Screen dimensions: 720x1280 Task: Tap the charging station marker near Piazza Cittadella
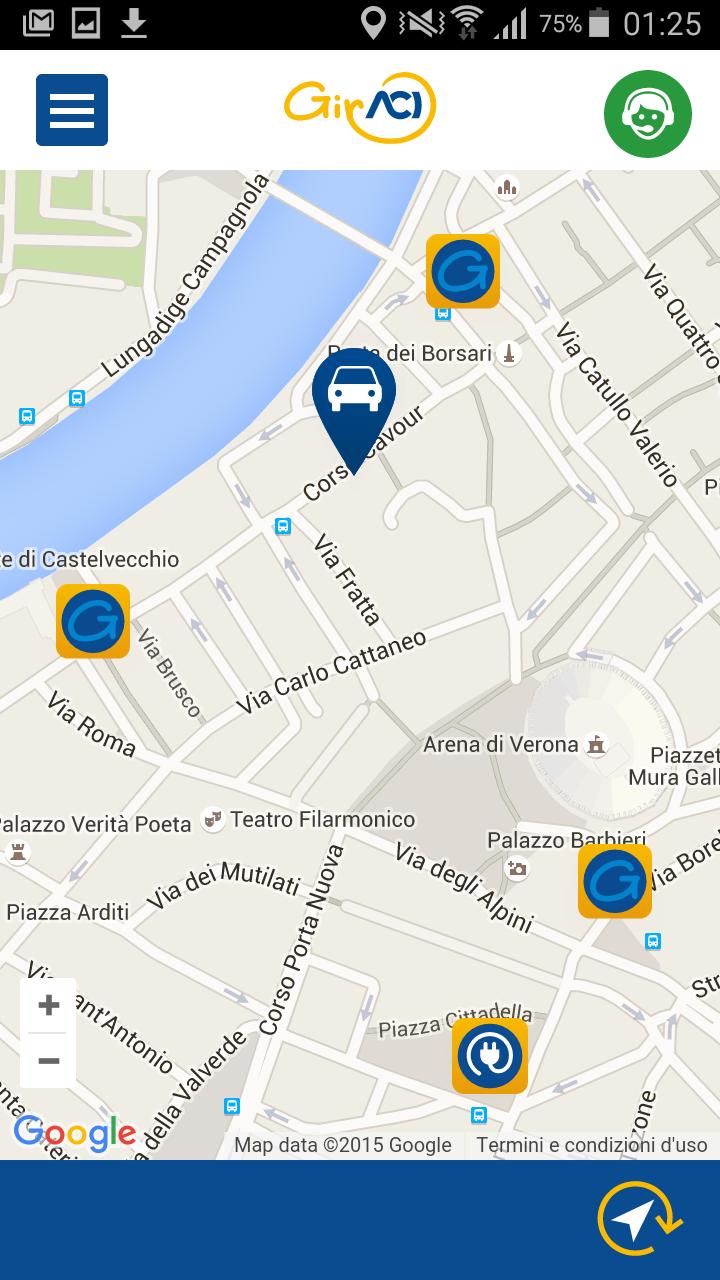pyautogui.click(x=489, y=1057)
